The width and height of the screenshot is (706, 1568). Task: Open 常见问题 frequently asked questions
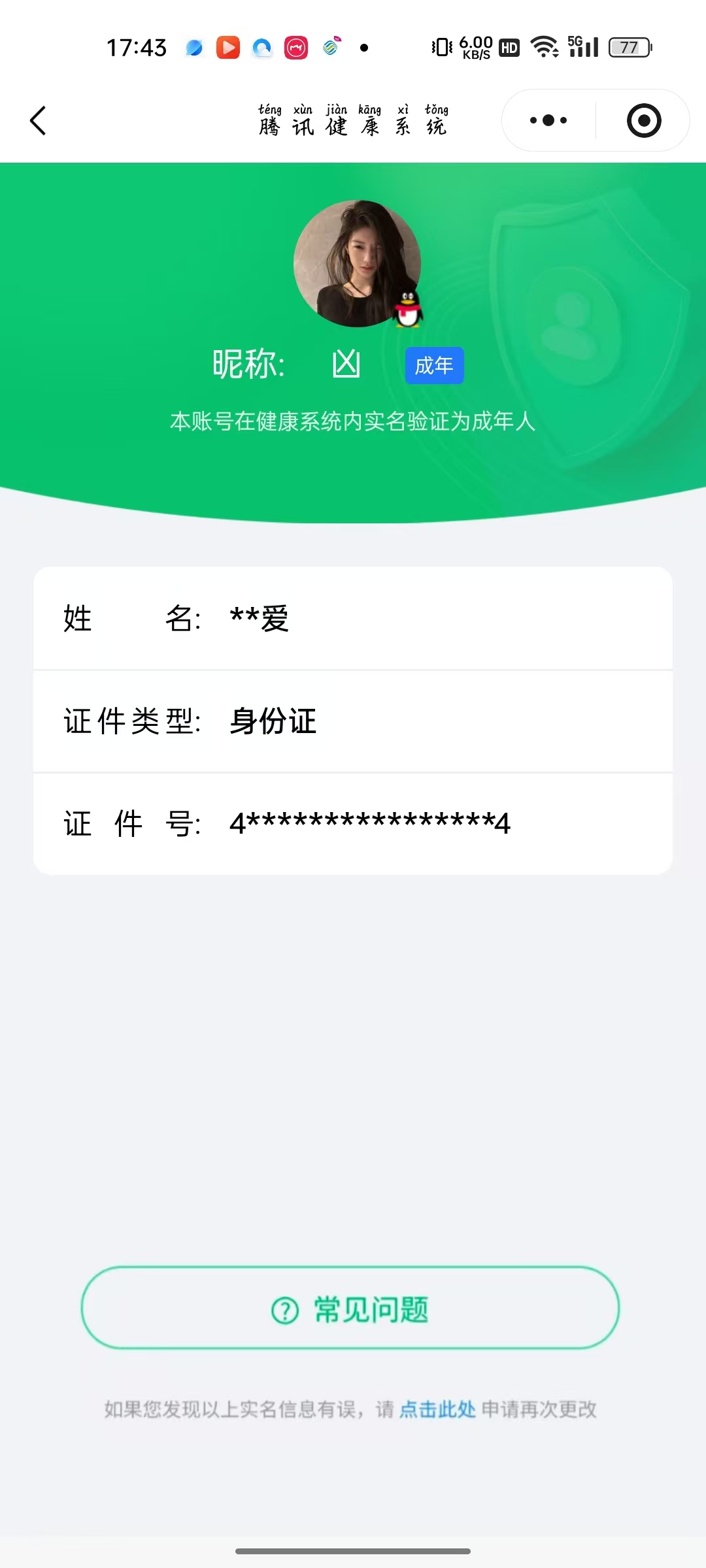tap(353, 1310)
